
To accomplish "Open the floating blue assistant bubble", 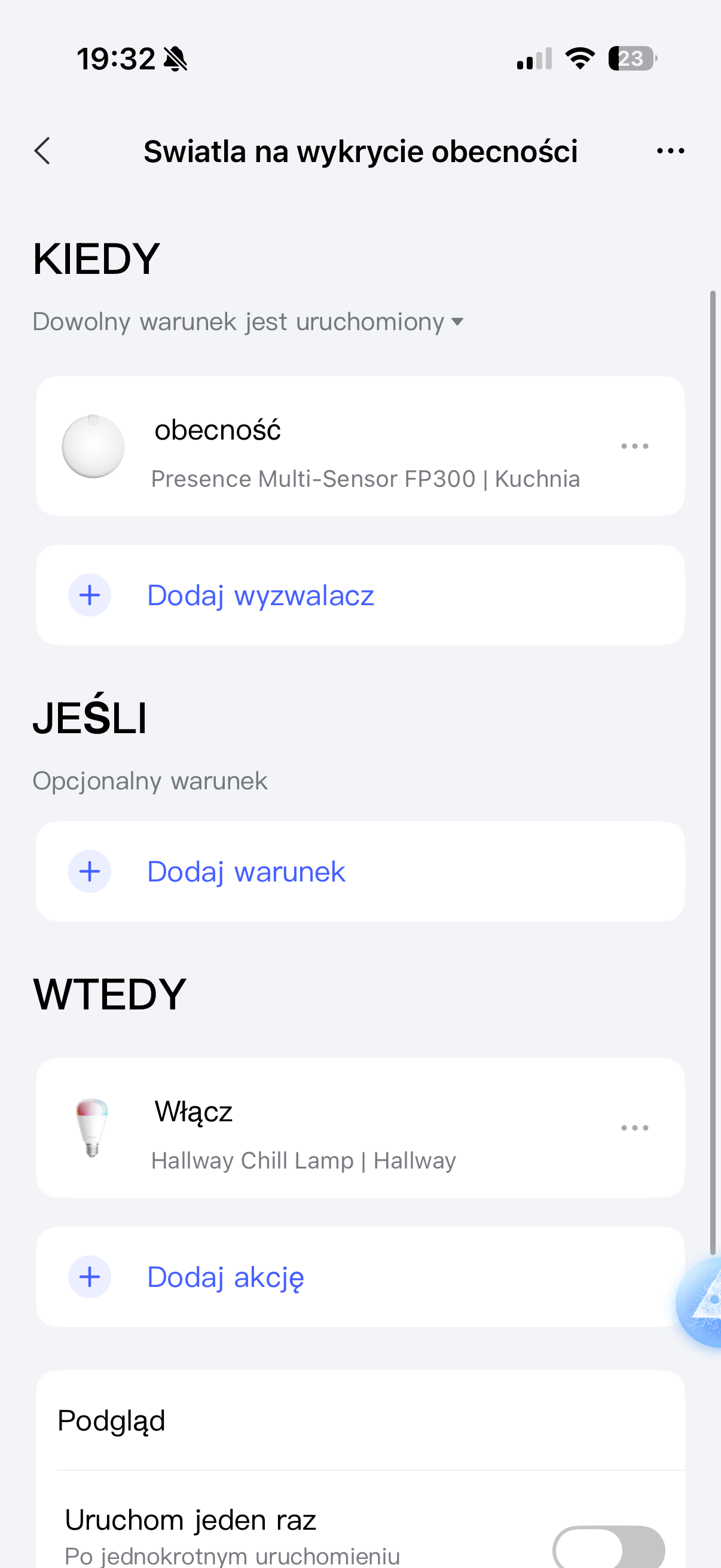I will (702, 1302).
